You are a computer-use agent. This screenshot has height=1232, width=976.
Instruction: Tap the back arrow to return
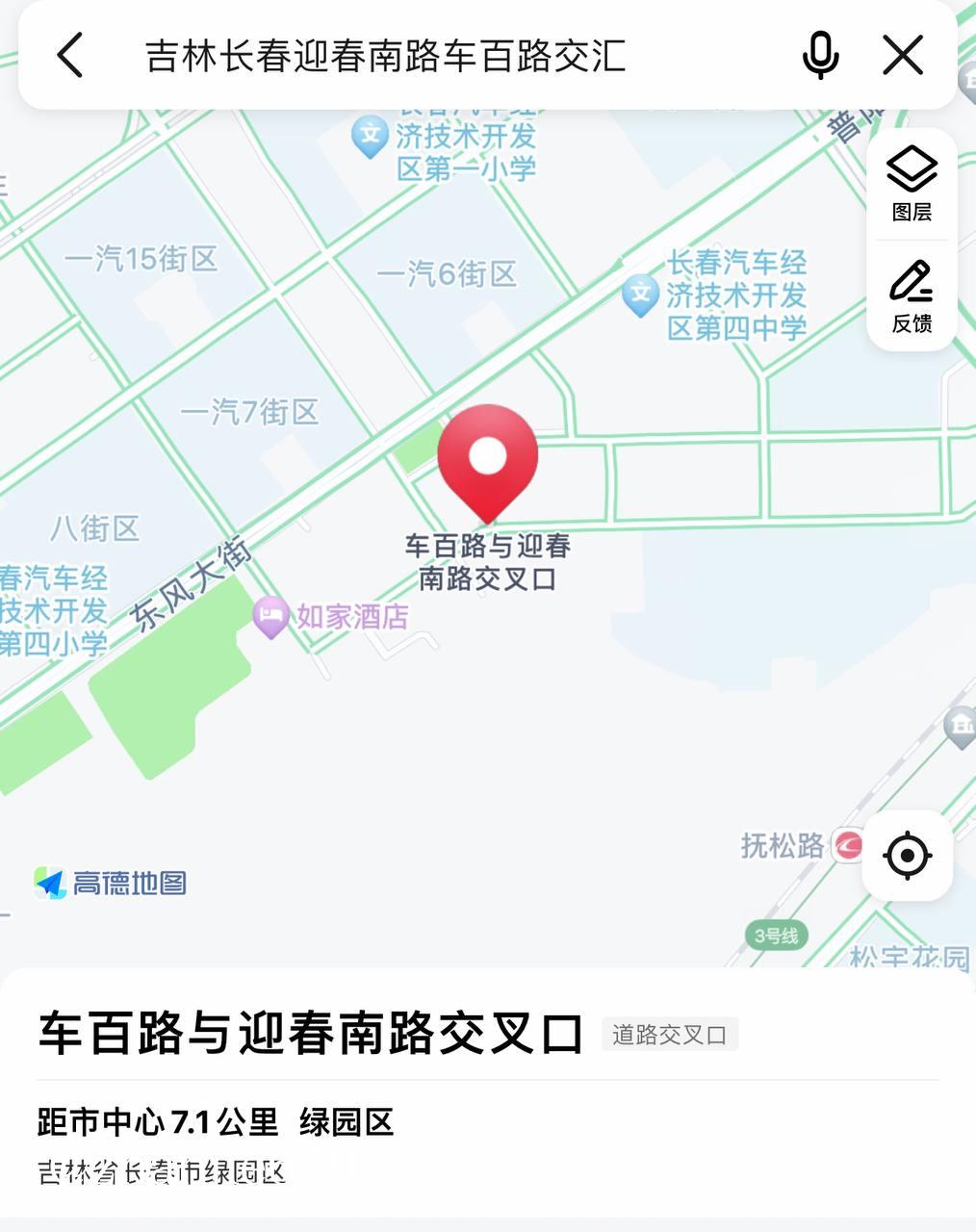click(68, 56)
